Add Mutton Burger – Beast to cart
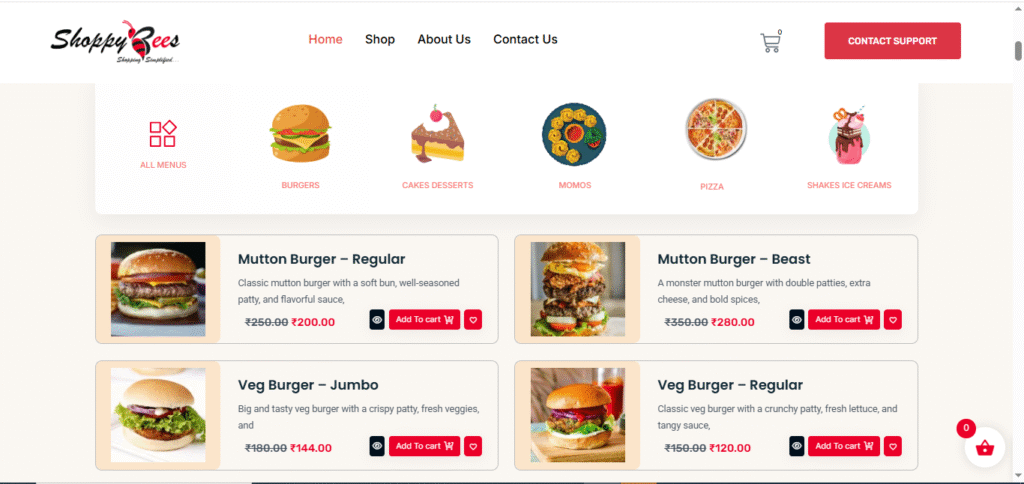 pos(844,320)
